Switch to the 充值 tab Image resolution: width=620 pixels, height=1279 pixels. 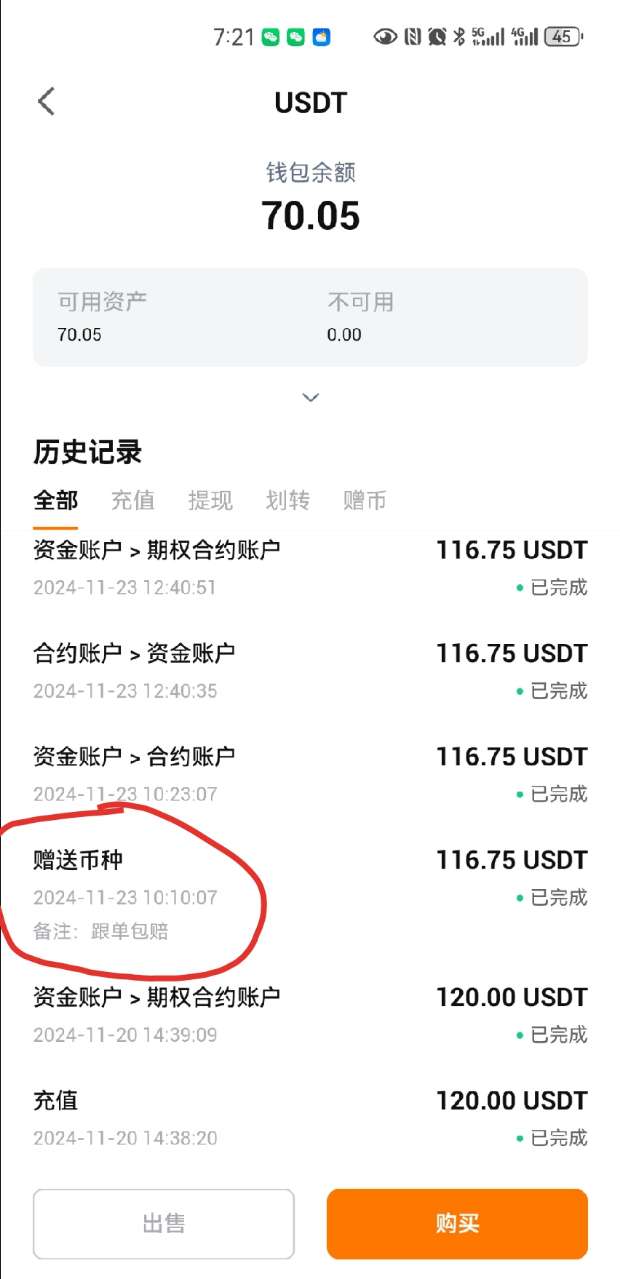pos(132,501)
